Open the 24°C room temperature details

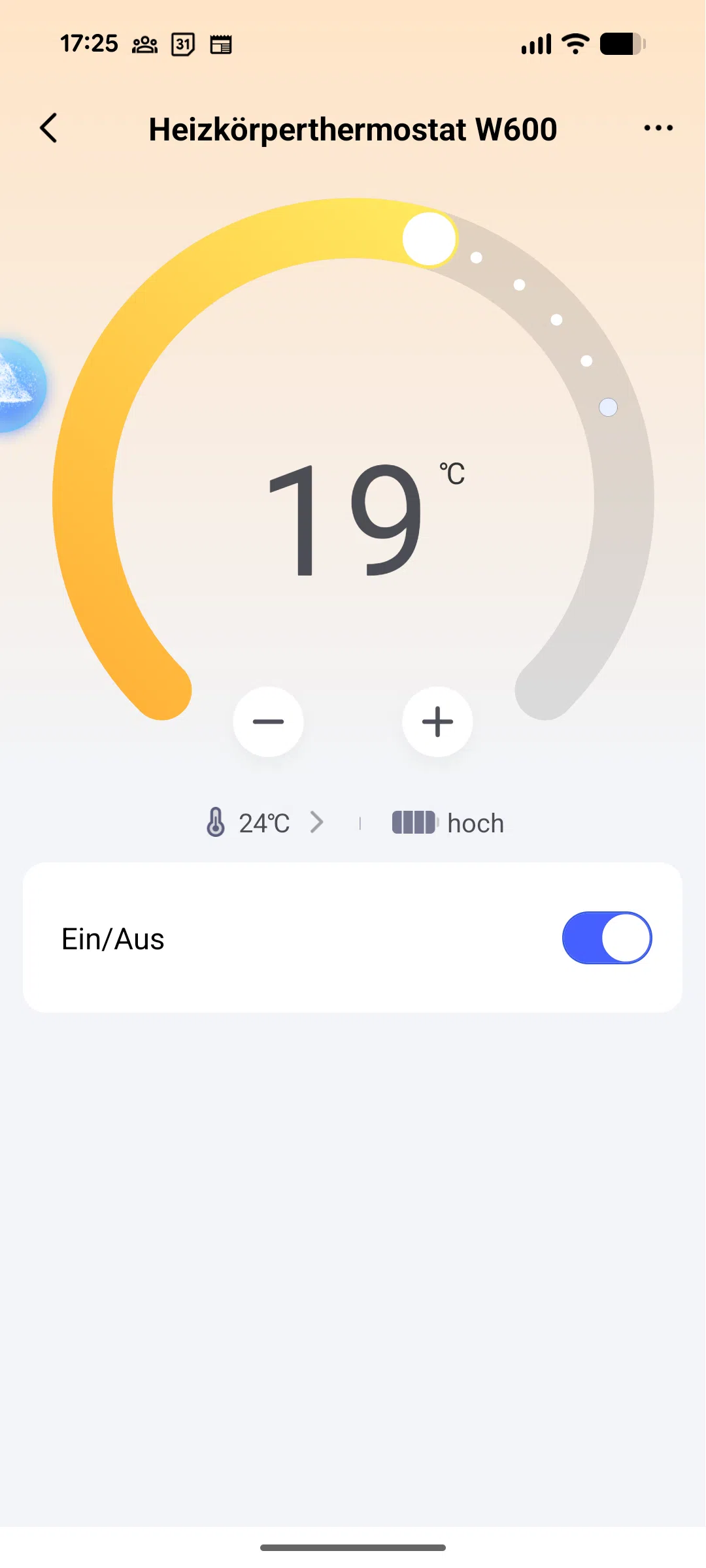point(265,823)
